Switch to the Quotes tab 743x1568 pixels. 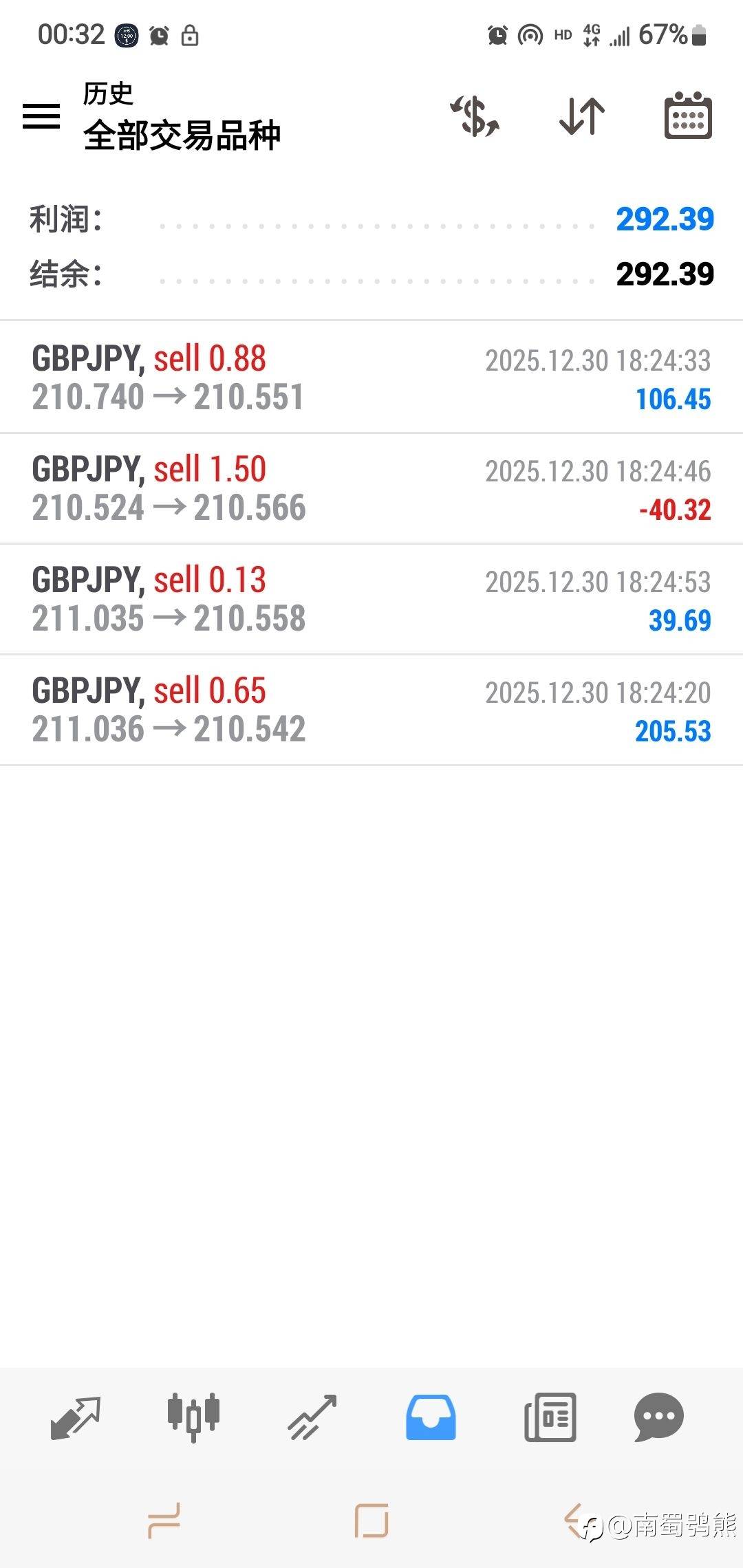pyautogui.click(x=76, y=1417)
